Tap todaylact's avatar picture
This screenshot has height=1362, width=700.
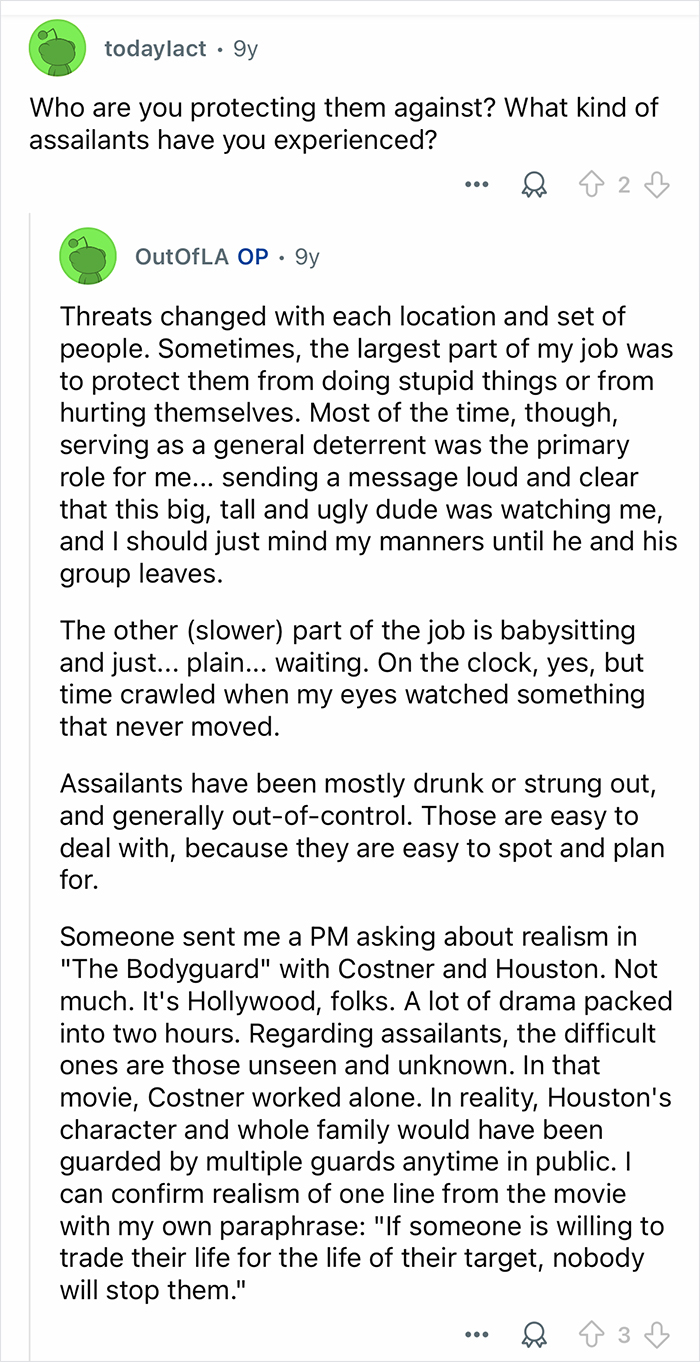coord(57,48)
